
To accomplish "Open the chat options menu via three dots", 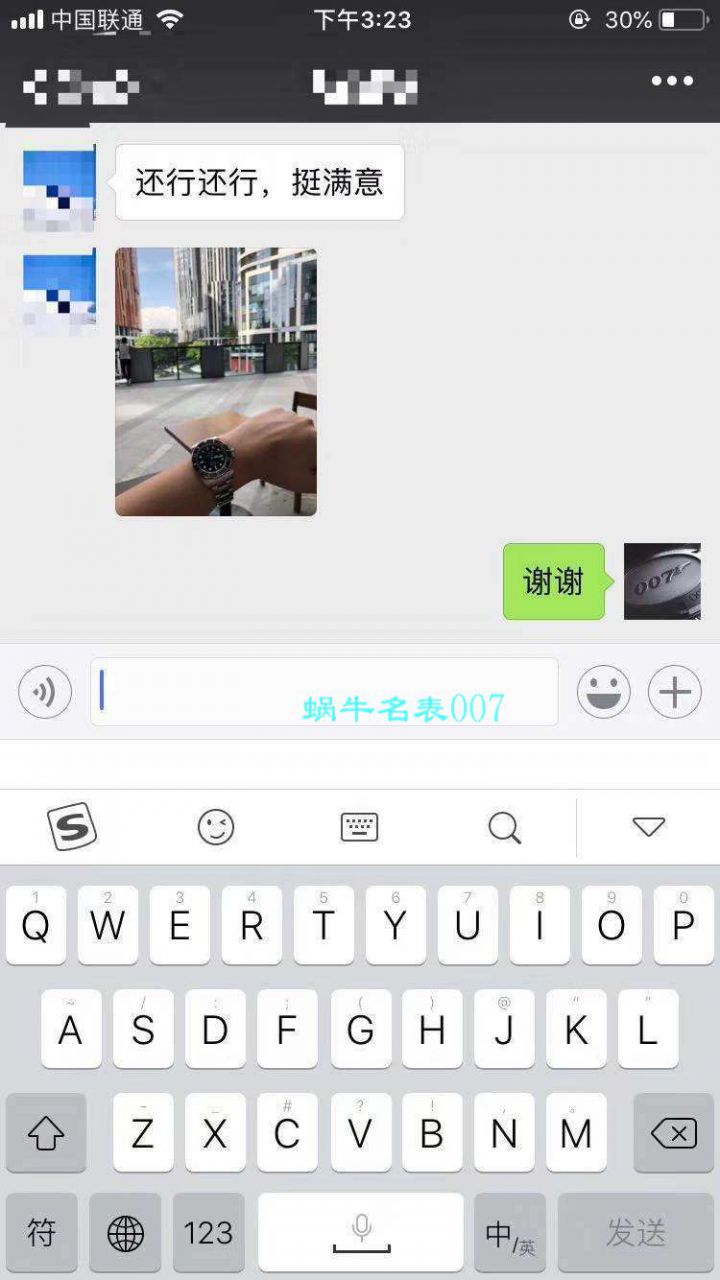I will point(673,80).
